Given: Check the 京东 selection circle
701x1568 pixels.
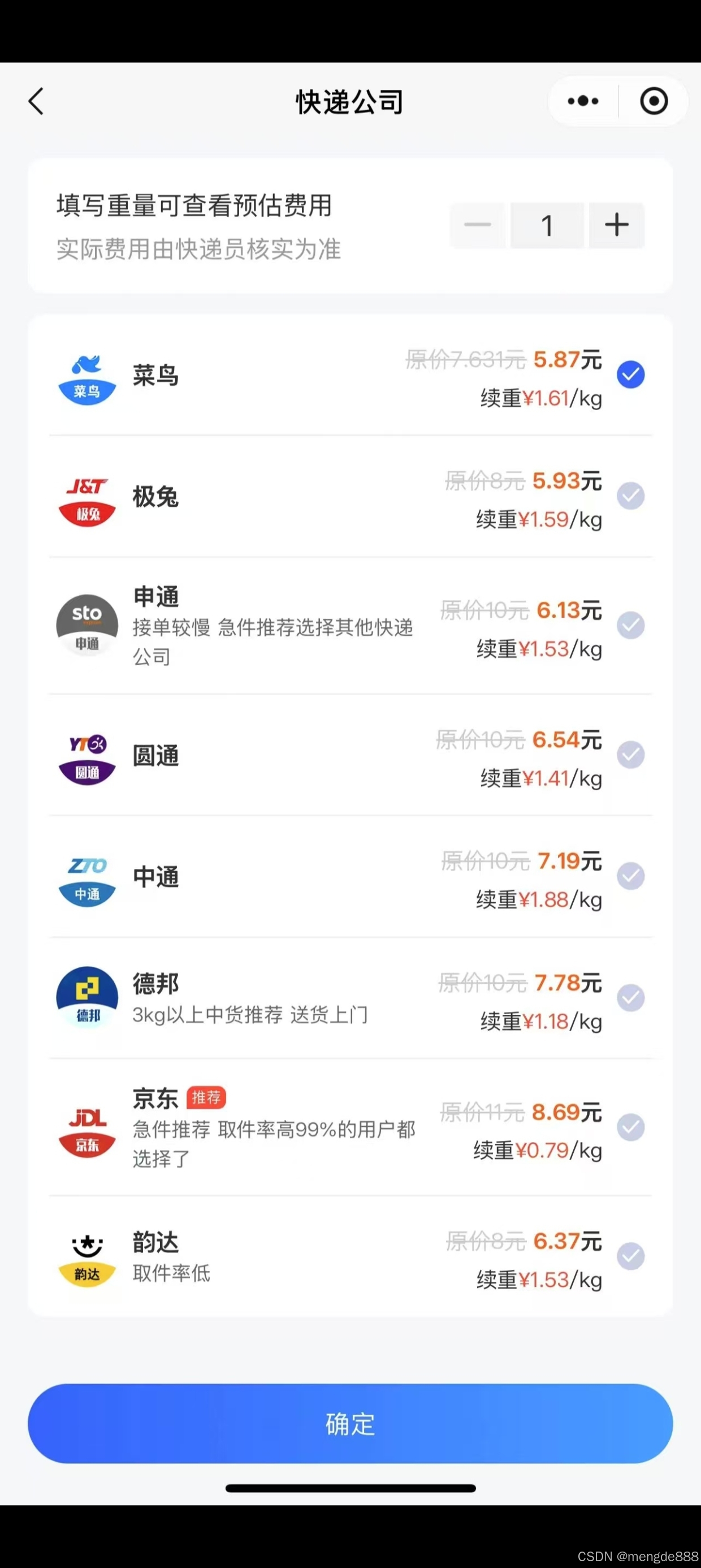Looking at the screenshot, I should [630, 1127].
